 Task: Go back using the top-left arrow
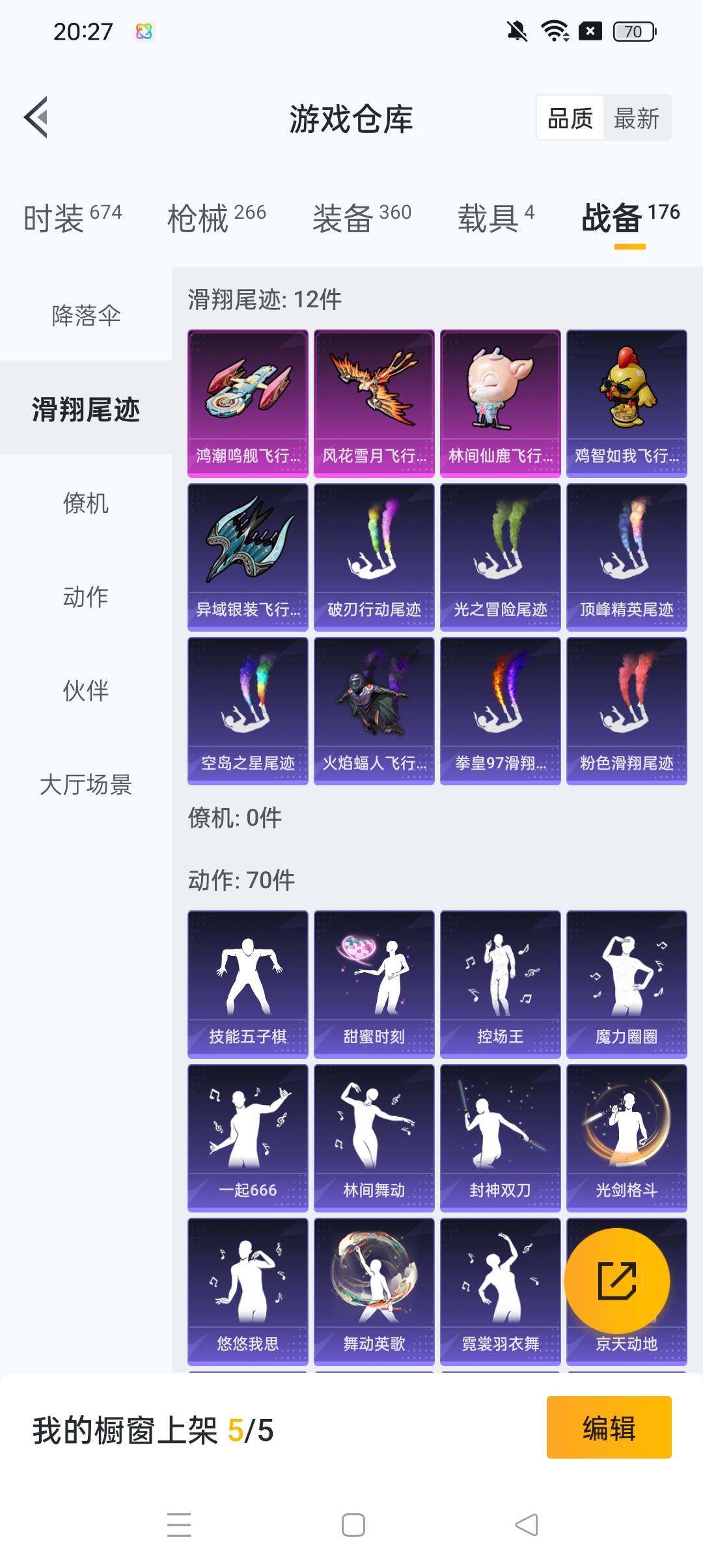[36, 118]
